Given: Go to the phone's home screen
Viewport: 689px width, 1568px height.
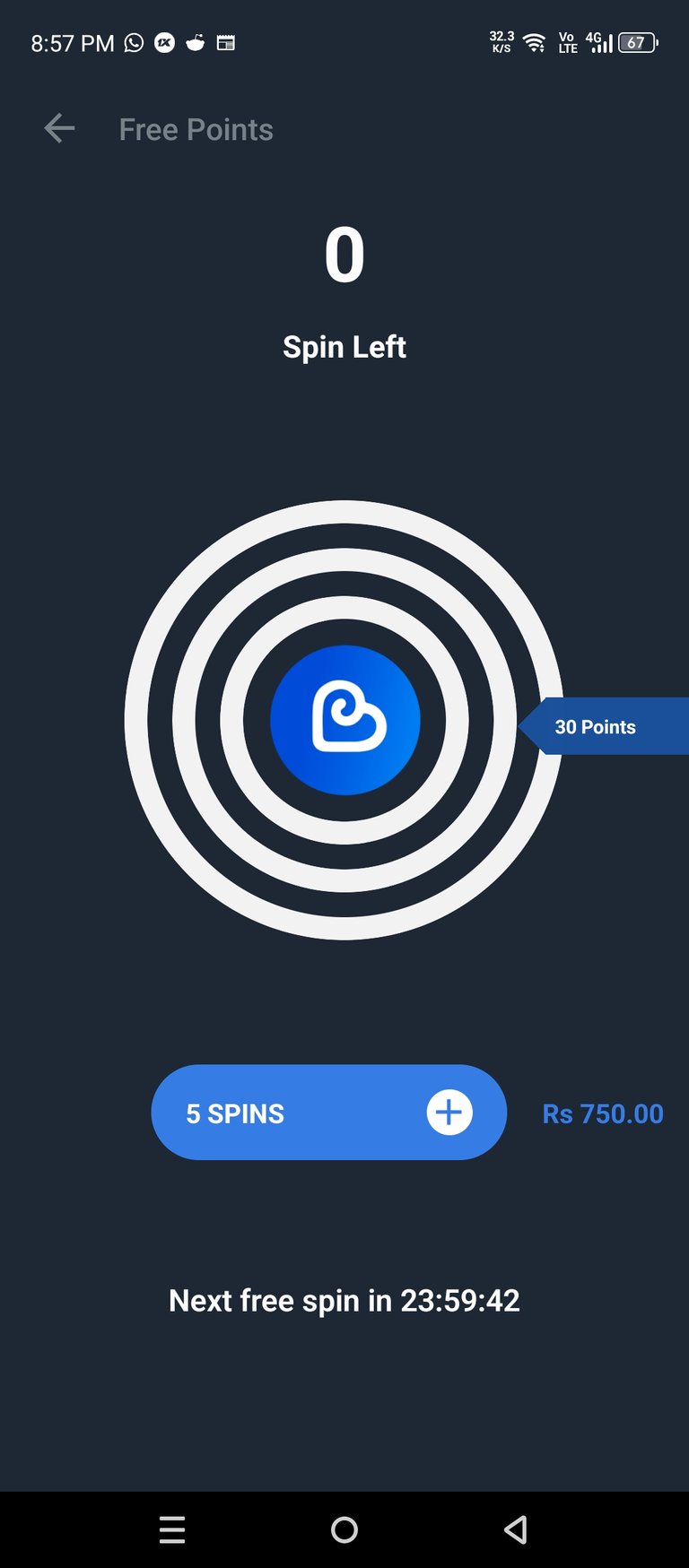Looking at the screenshot, I should (344, 1529).
